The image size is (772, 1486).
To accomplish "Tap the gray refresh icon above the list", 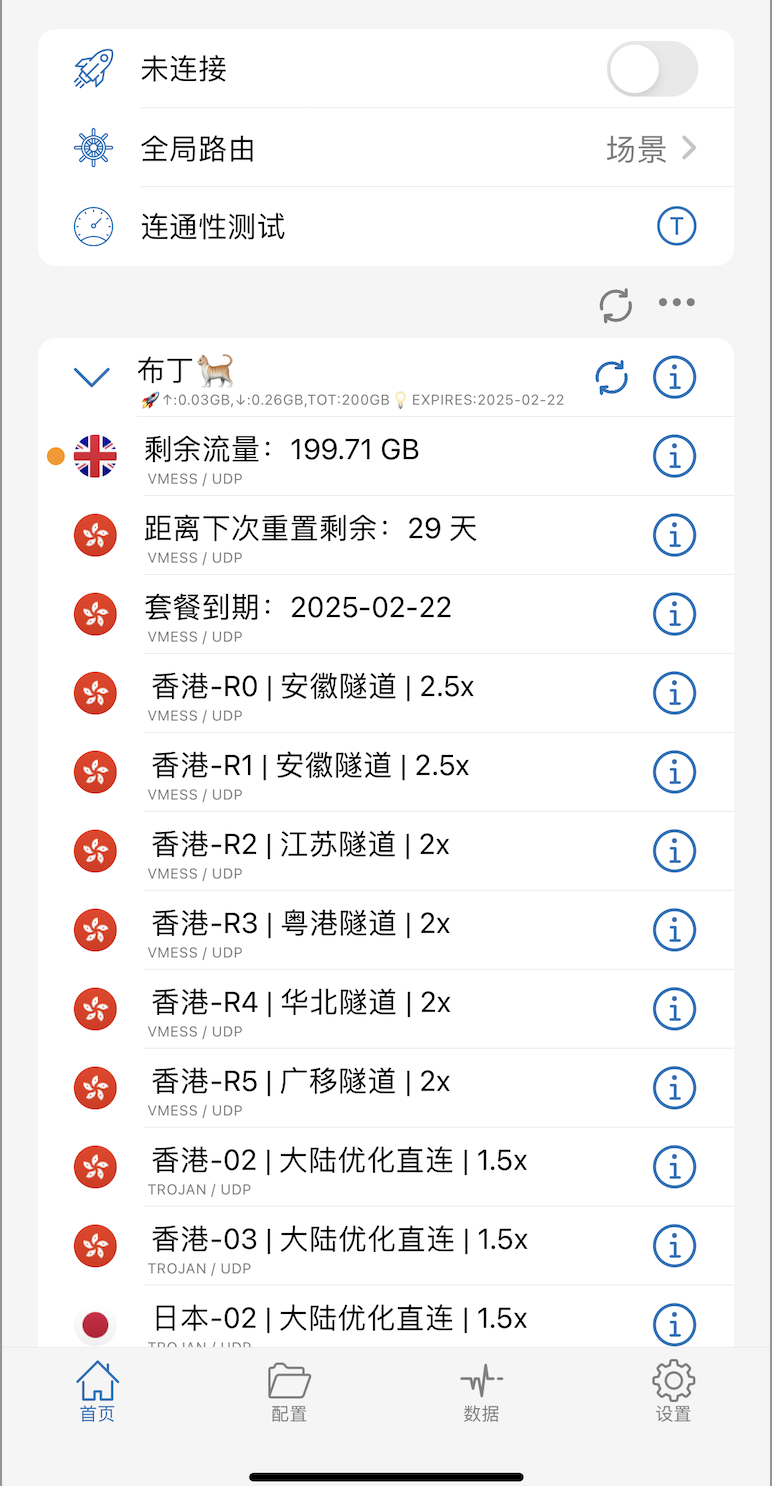I will pos(616,305).
